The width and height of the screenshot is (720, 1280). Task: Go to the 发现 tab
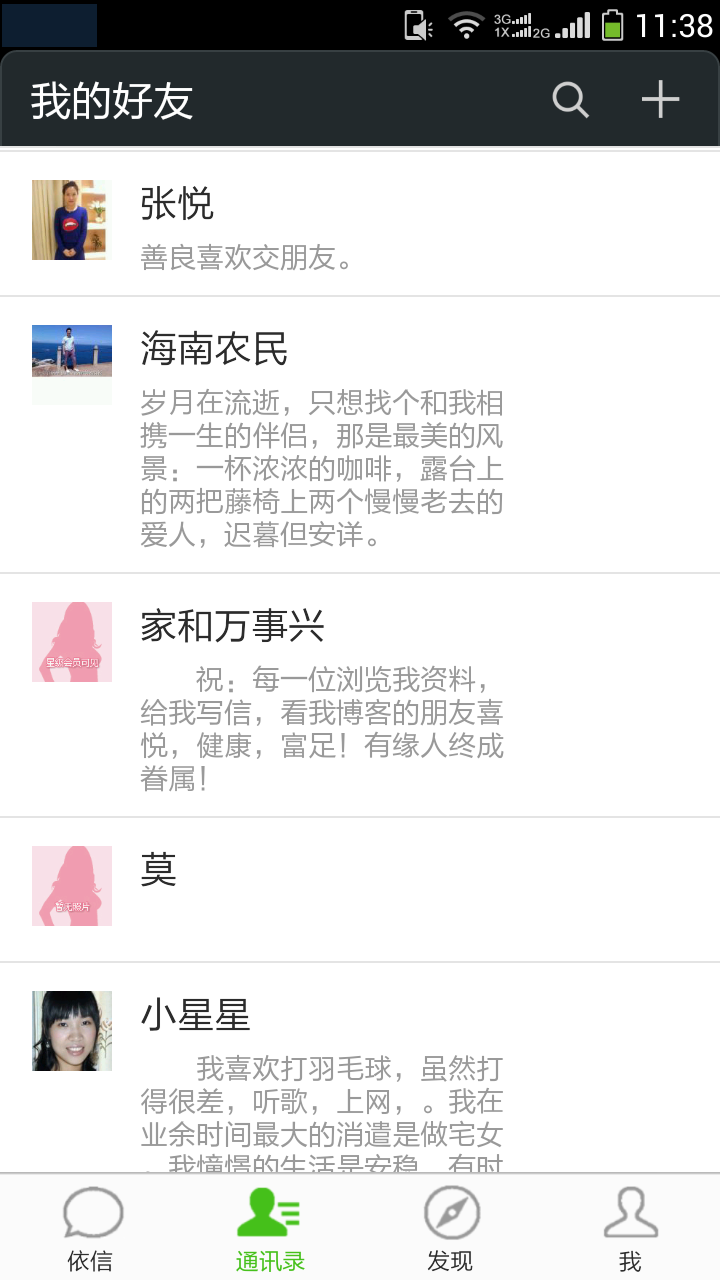pos(450,1228)
